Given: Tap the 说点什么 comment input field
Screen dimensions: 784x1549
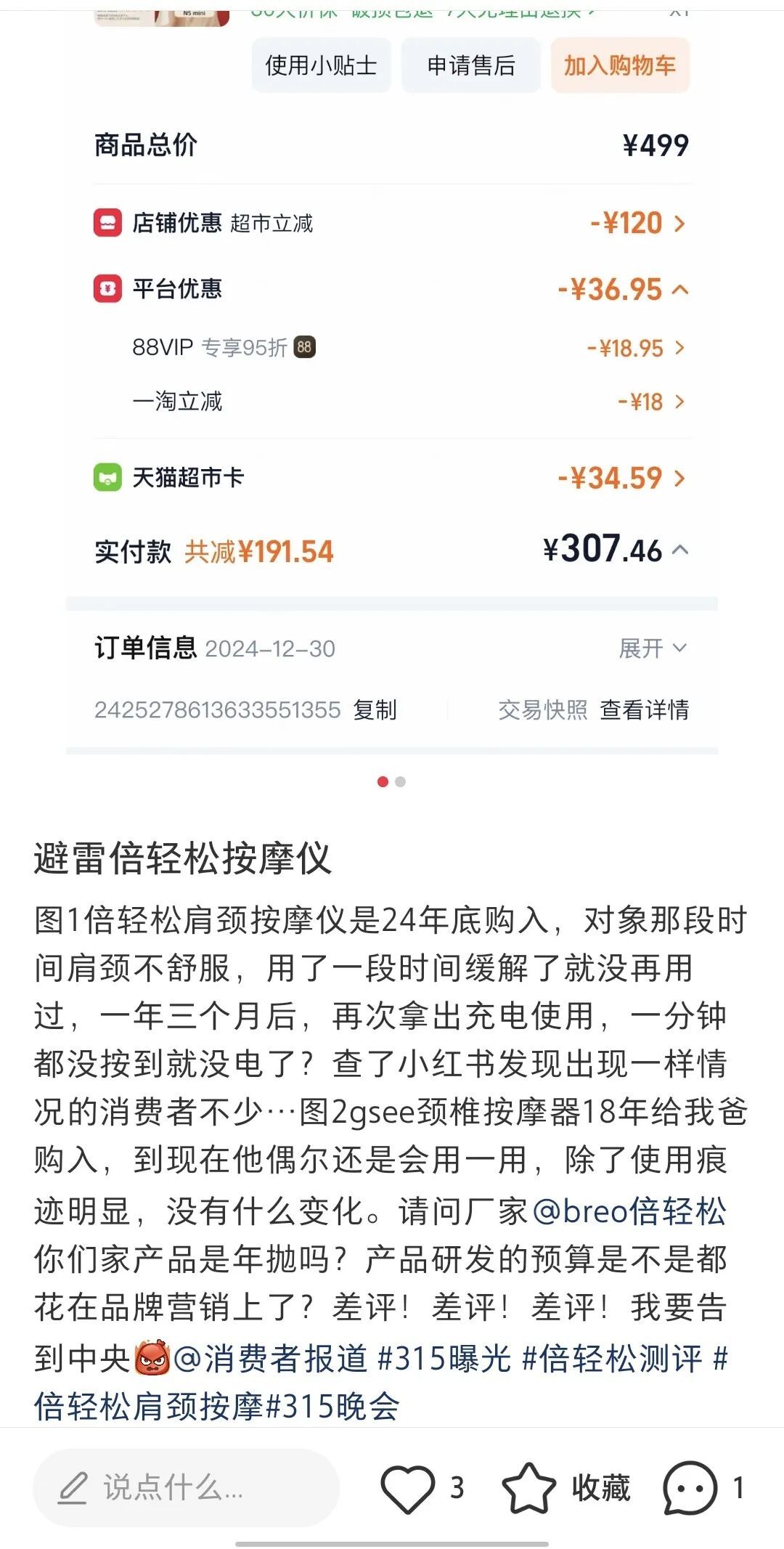Looking at the screenshot, I should click(186, 1488).
